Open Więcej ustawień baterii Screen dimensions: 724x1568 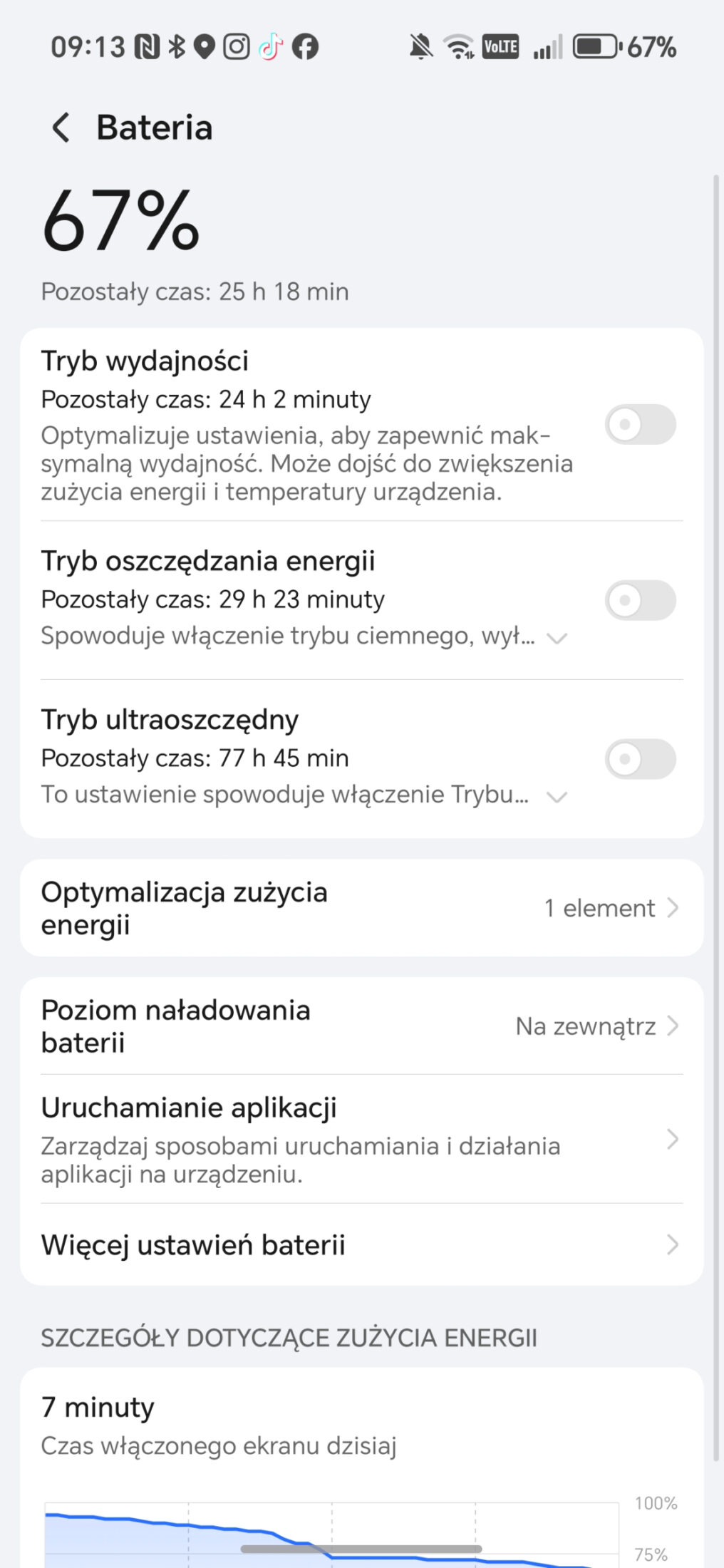tap(361, 1245)
